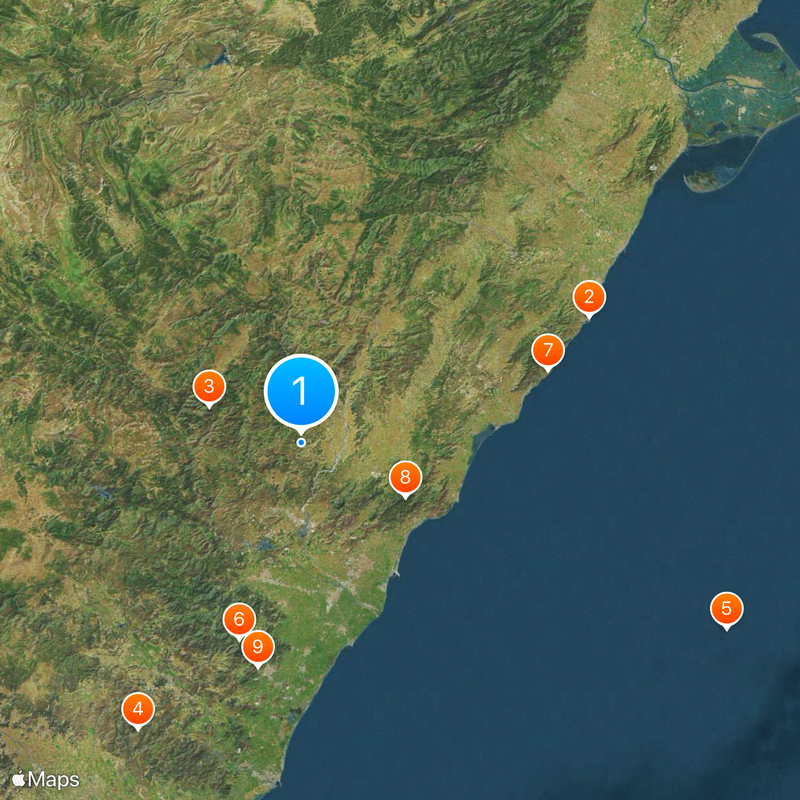The height and width of the screenshot is (800, 800).
Task: Select coastal pin numbered 7
Action: (x=548, y=351)
